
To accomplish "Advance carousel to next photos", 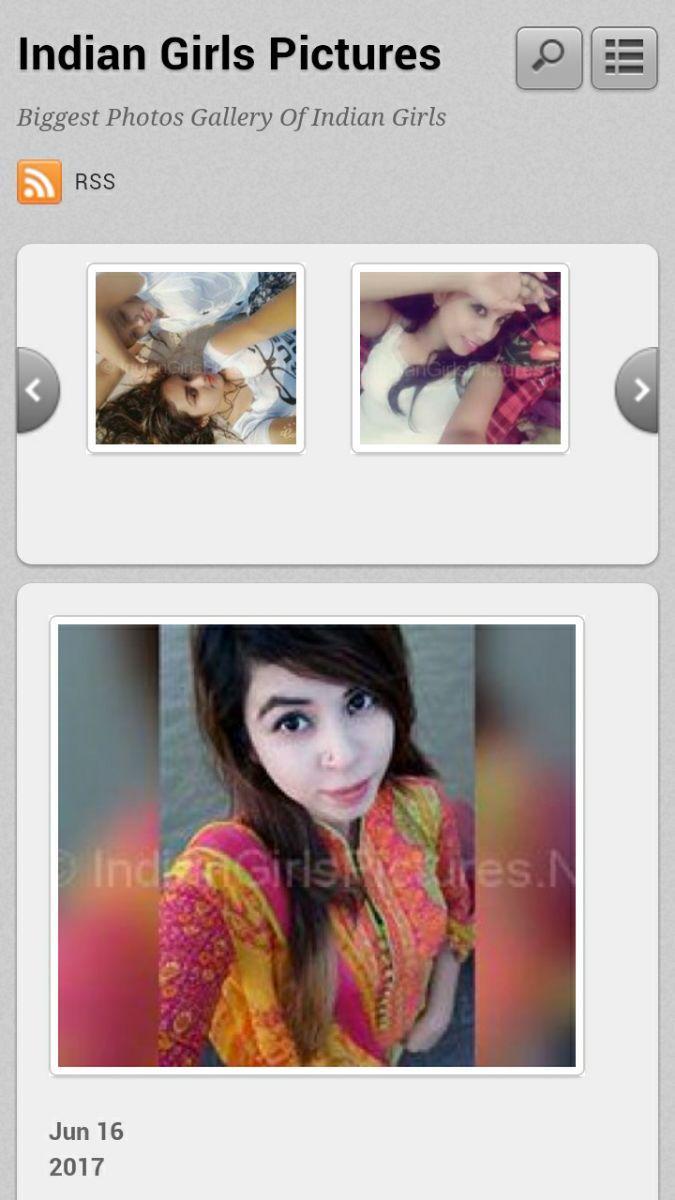I will click(639, 390).
